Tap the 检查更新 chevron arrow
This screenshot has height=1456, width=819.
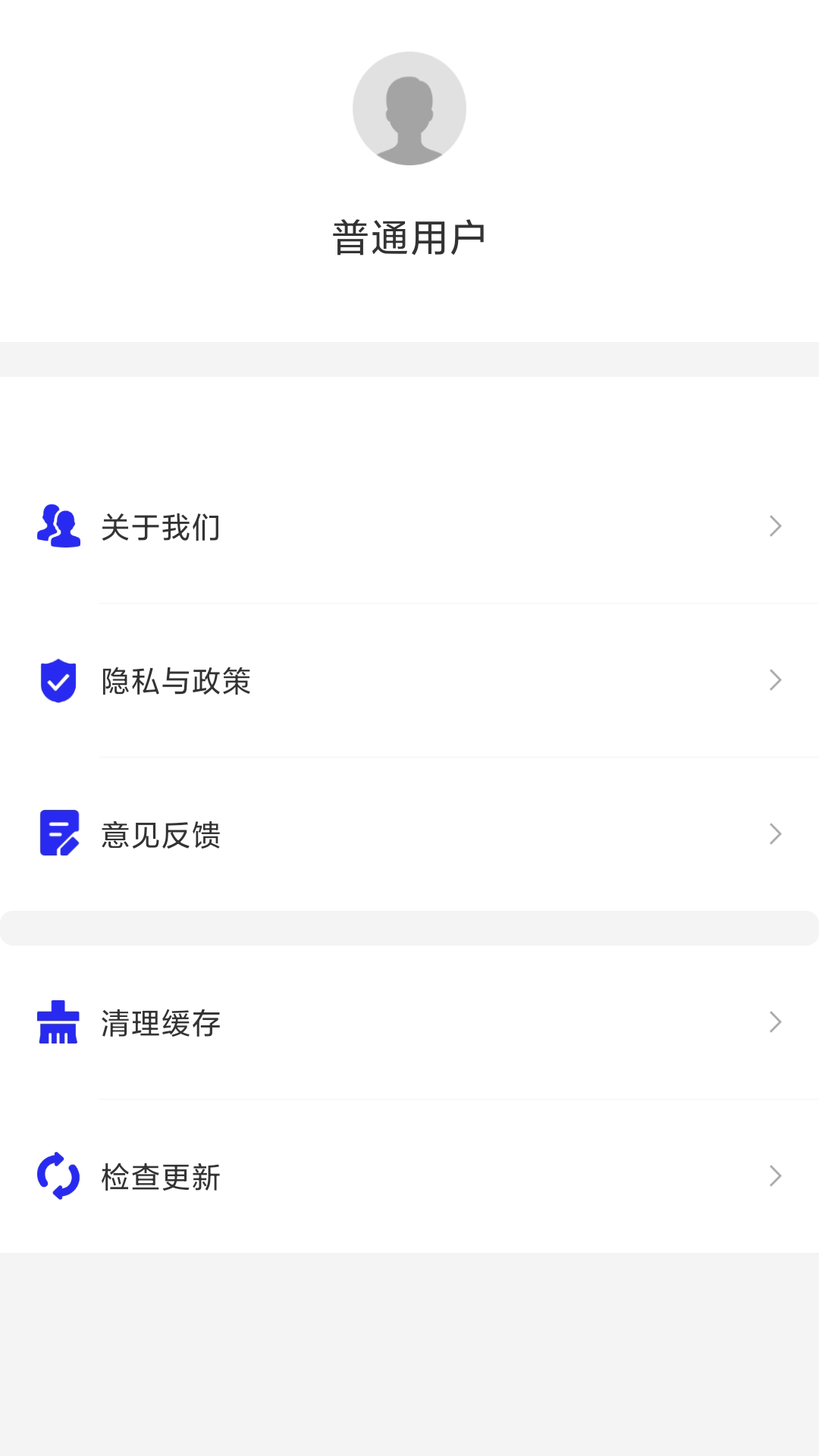pos(775,1176)
